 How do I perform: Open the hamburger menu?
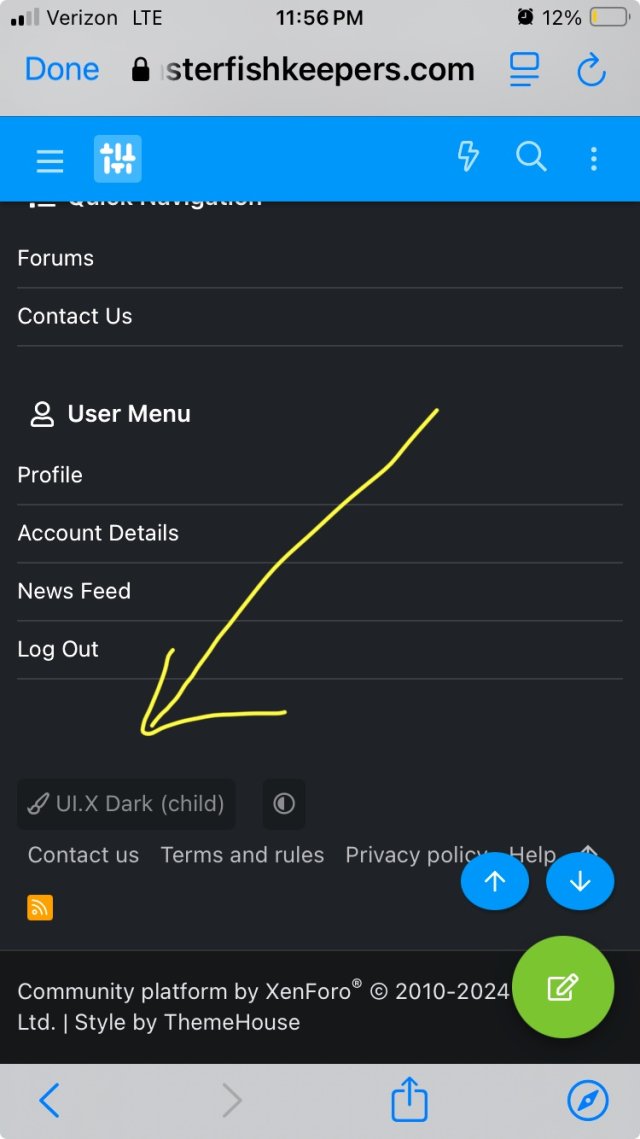tap(49, 159)
